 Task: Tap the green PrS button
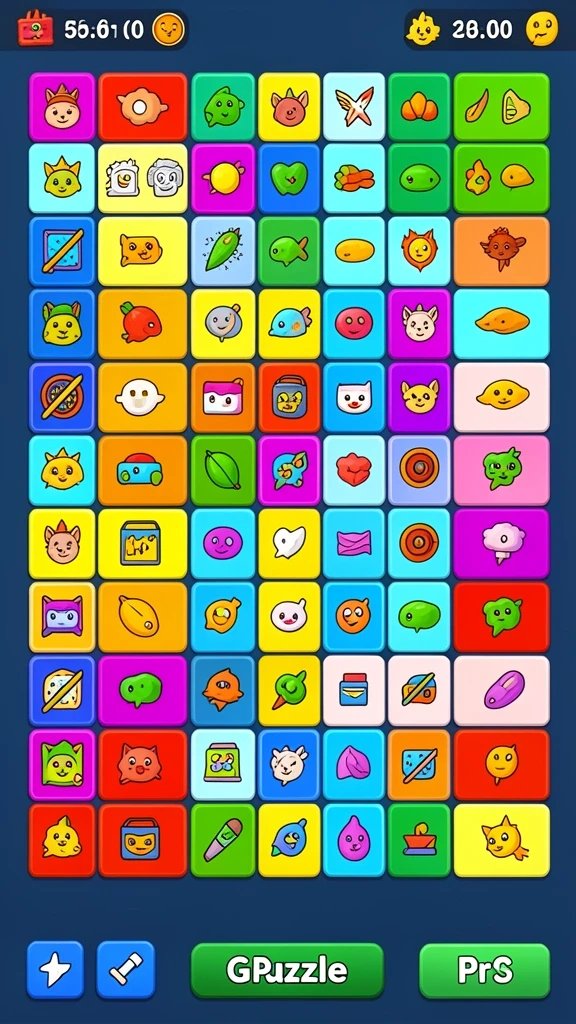485,970
